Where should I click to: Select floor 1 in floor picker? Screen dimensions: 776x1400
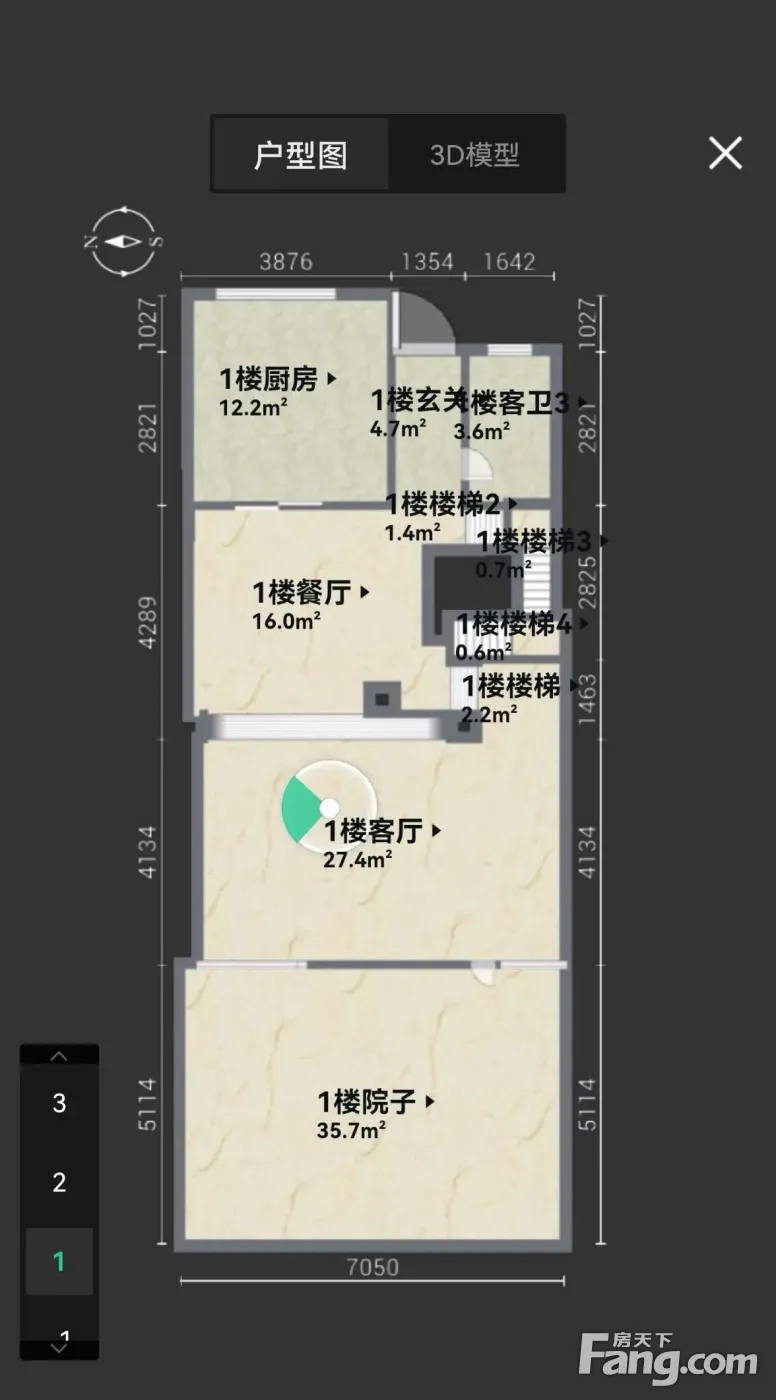pyautogui.click(x=59, y=1262)
